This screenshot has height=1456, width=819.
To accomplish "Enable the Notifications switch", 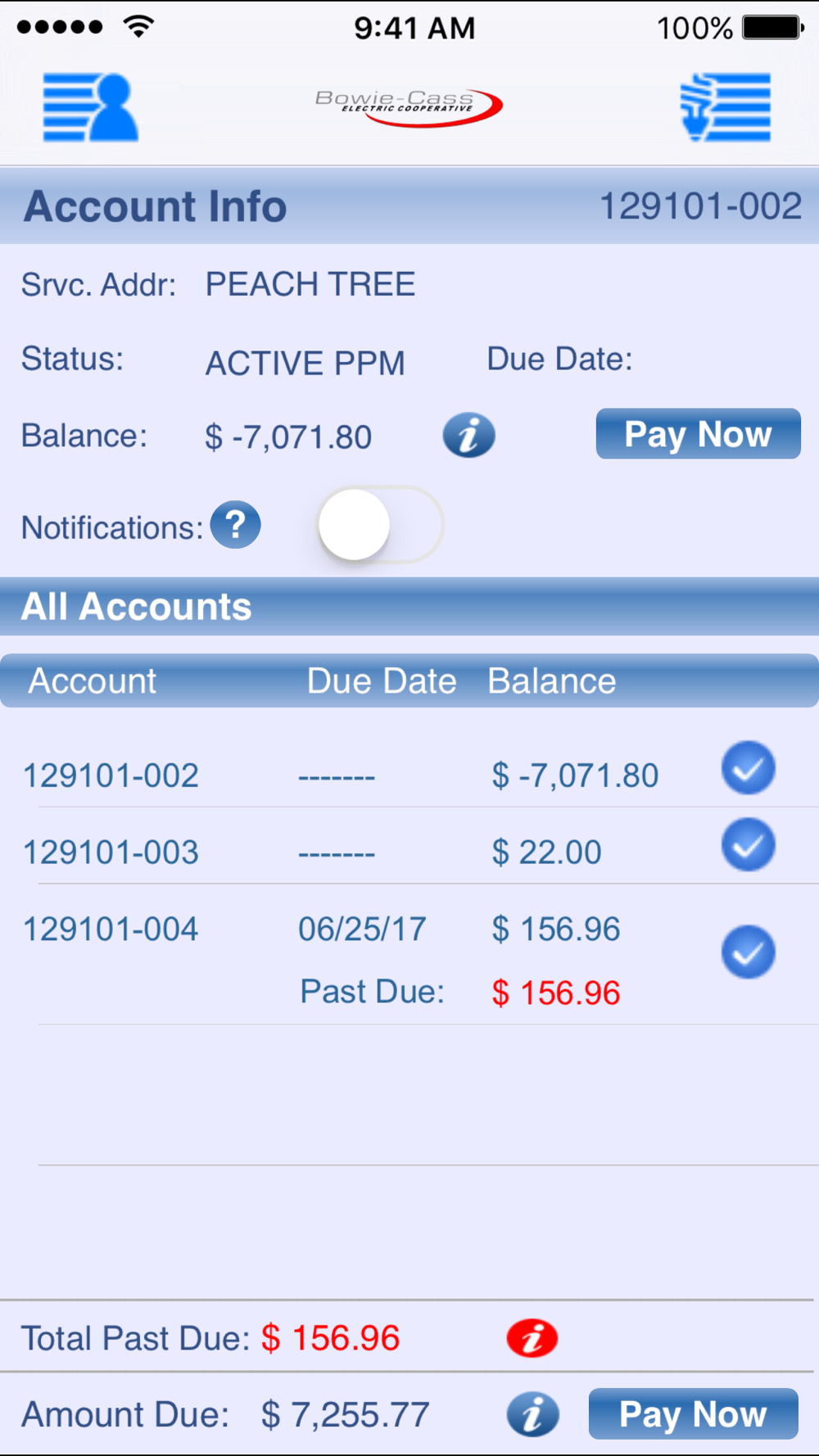I will 381,525.
